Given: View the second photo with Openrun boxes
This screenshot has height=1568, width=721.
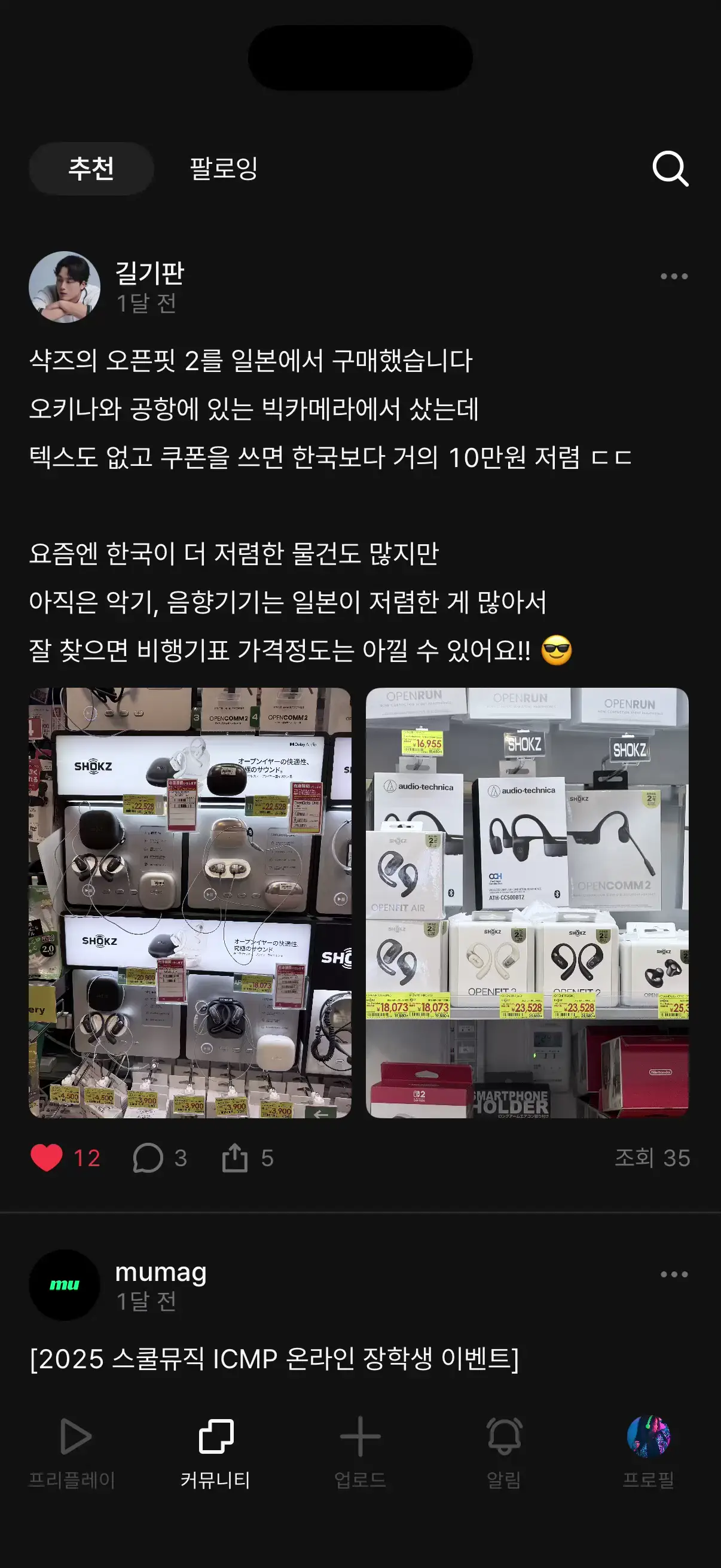Looking at the screenshot, I should pyautogui.click(x=527, y=902).
